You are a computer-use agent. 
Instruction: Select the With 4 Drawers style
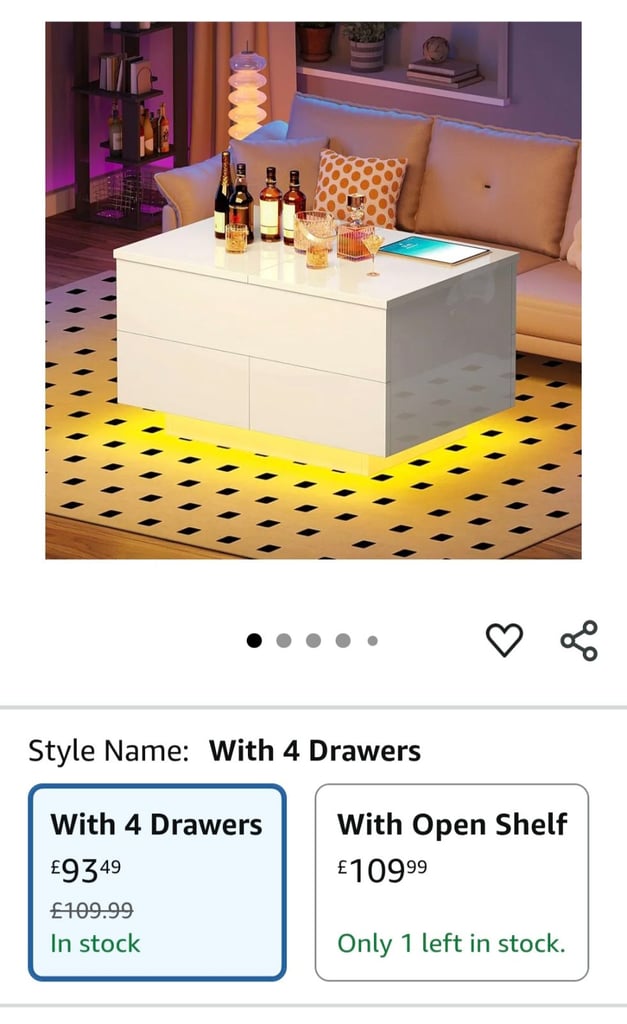point(157,882)
